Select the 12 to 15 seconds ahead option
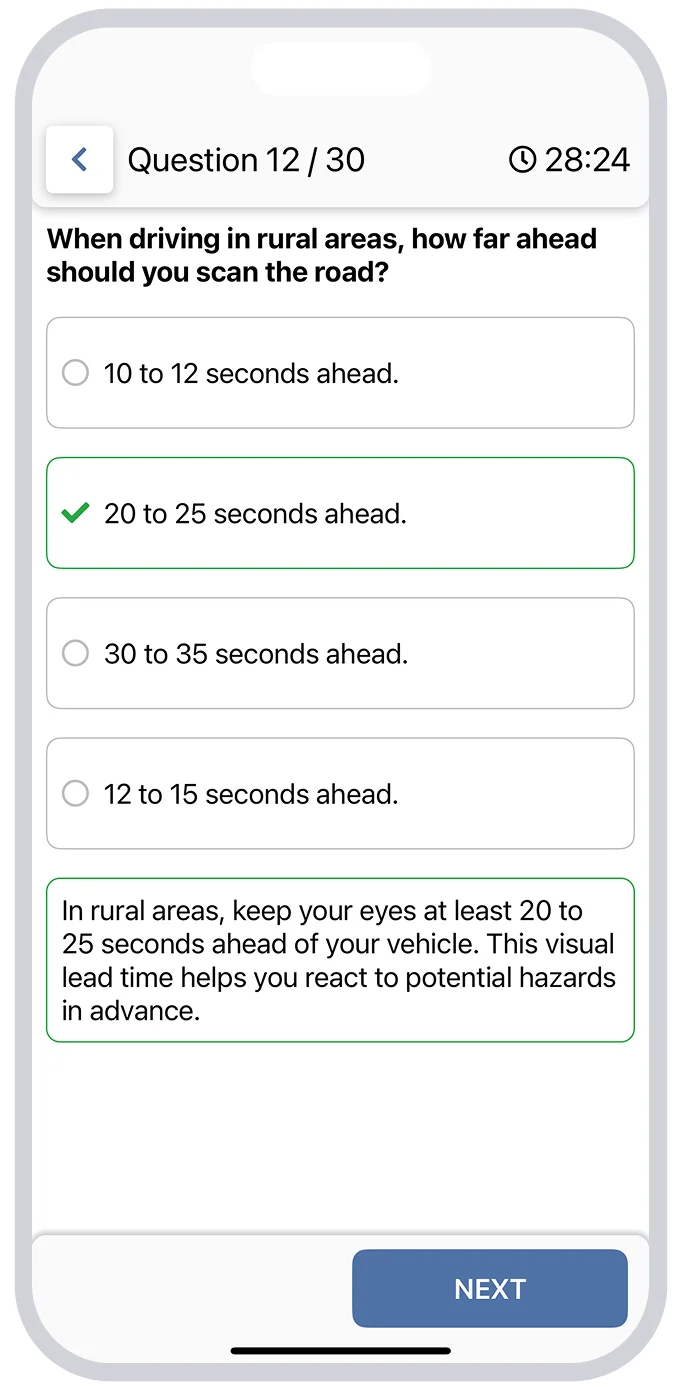Screen dimensions: 682x1391 point(340,793)
